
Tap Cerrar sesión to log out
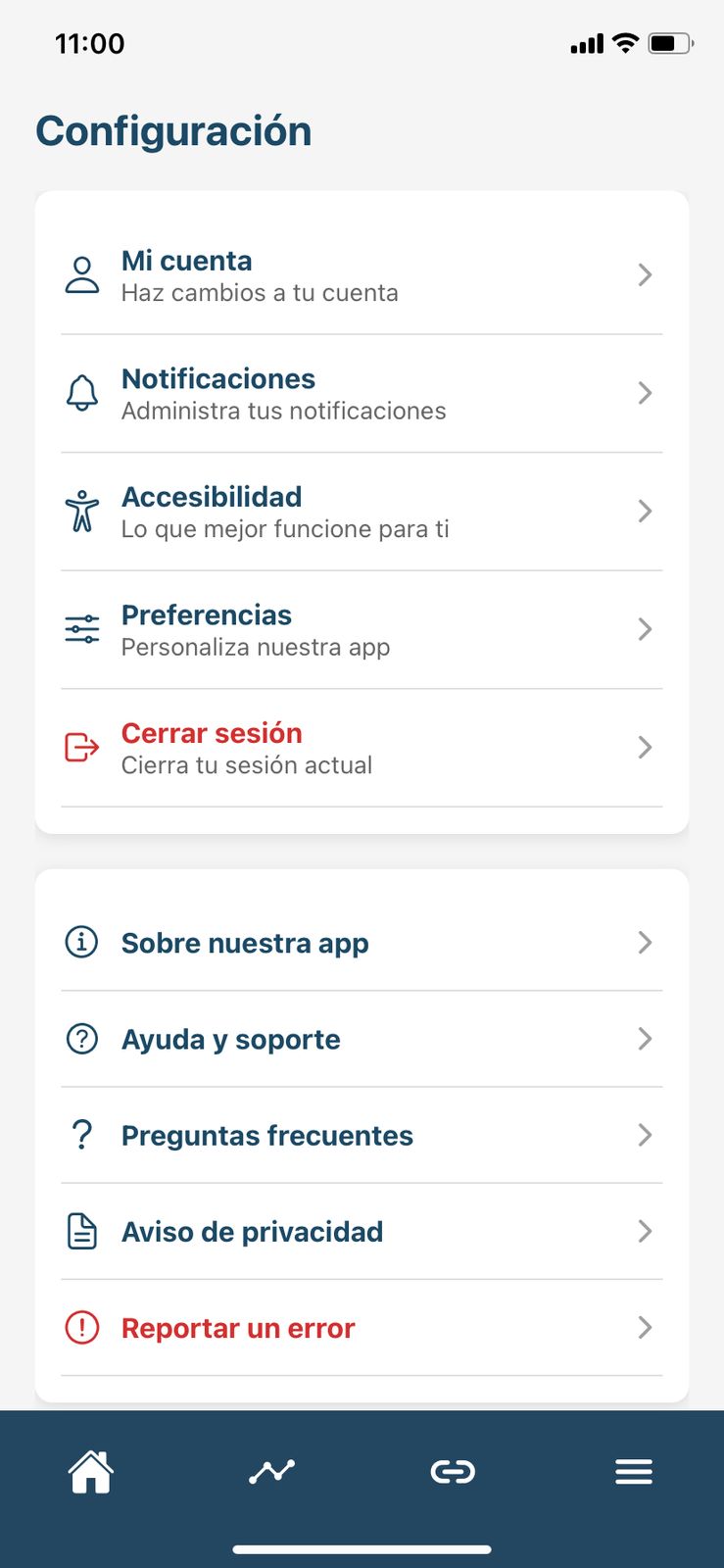point(361,748)
